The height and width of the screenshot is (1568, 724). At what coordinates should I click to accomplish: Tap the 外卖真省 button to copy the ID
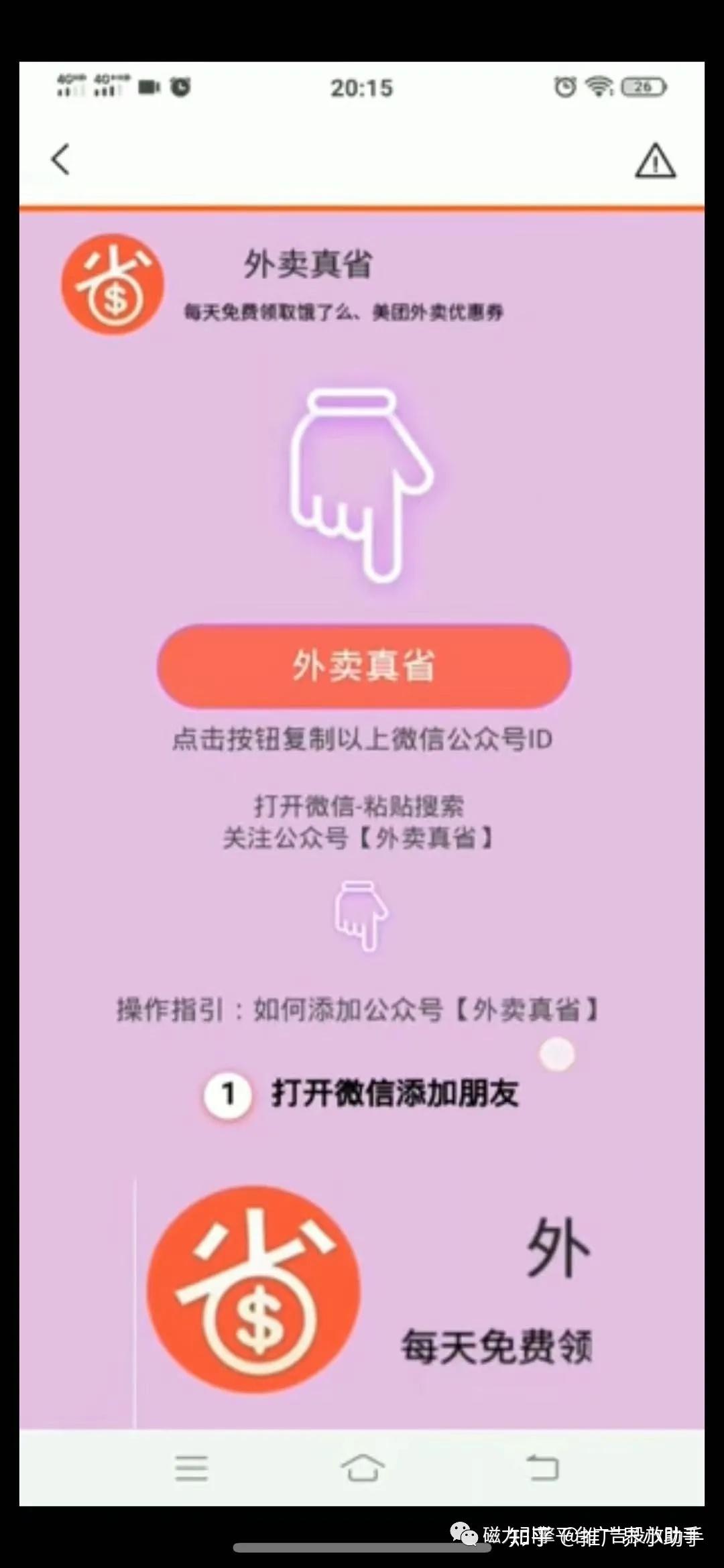[x=364, y=666]
